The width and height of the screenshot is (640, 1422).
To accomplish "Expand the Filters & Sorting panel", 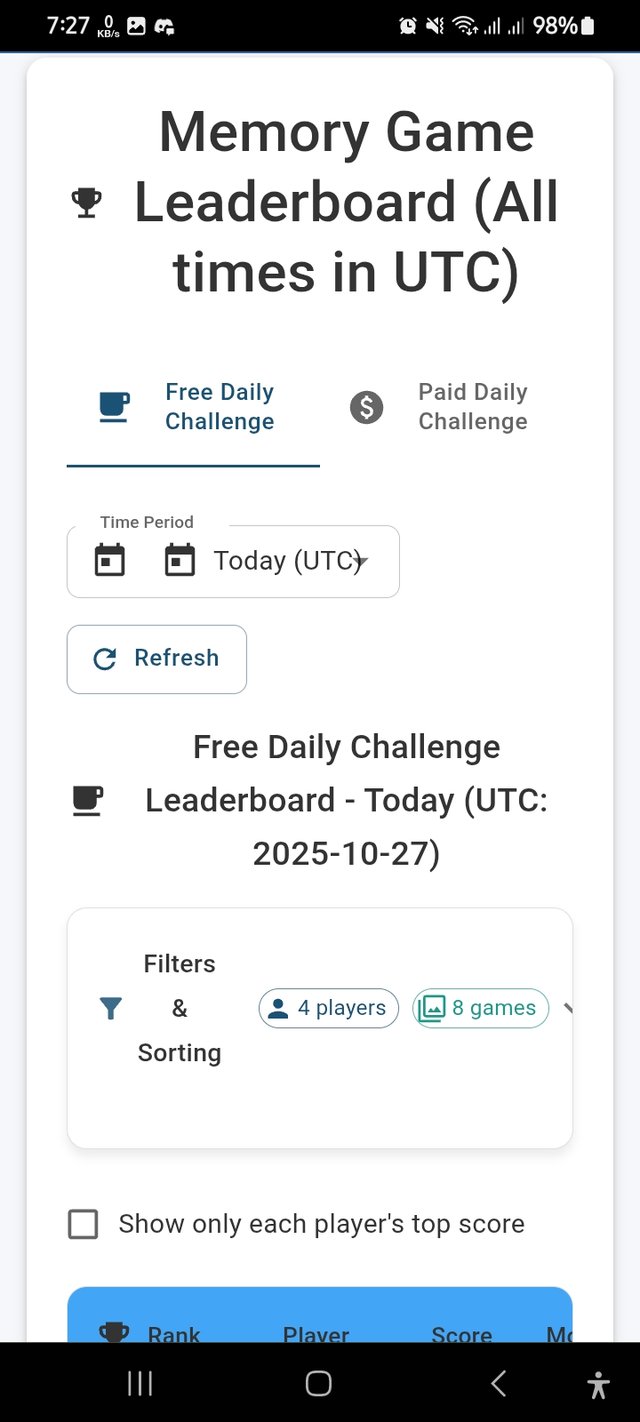I will click(x=566, y=1008).
